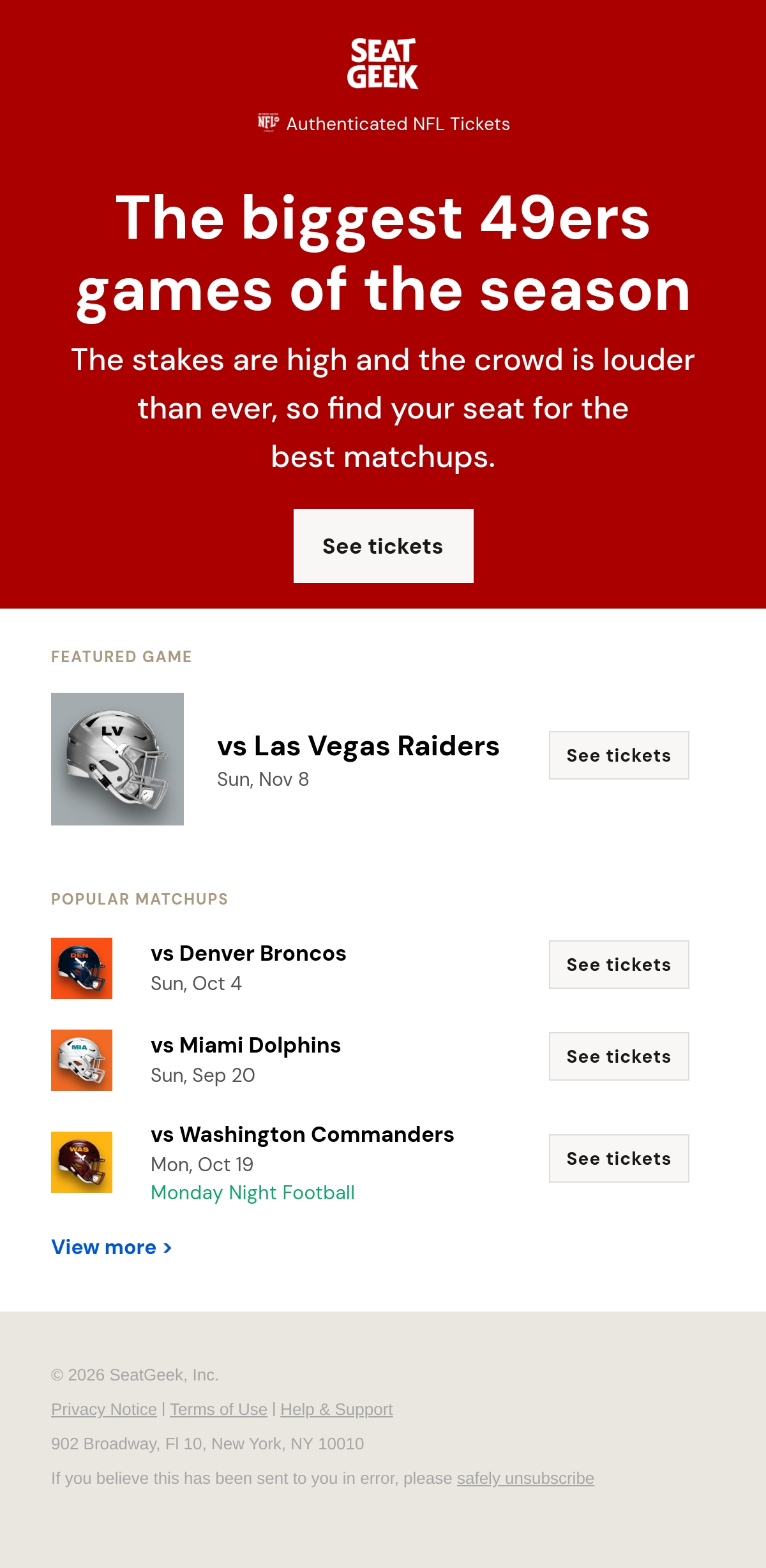Tap See tickets in the red banner
766x1568 pixels.
tap(383, 546)
